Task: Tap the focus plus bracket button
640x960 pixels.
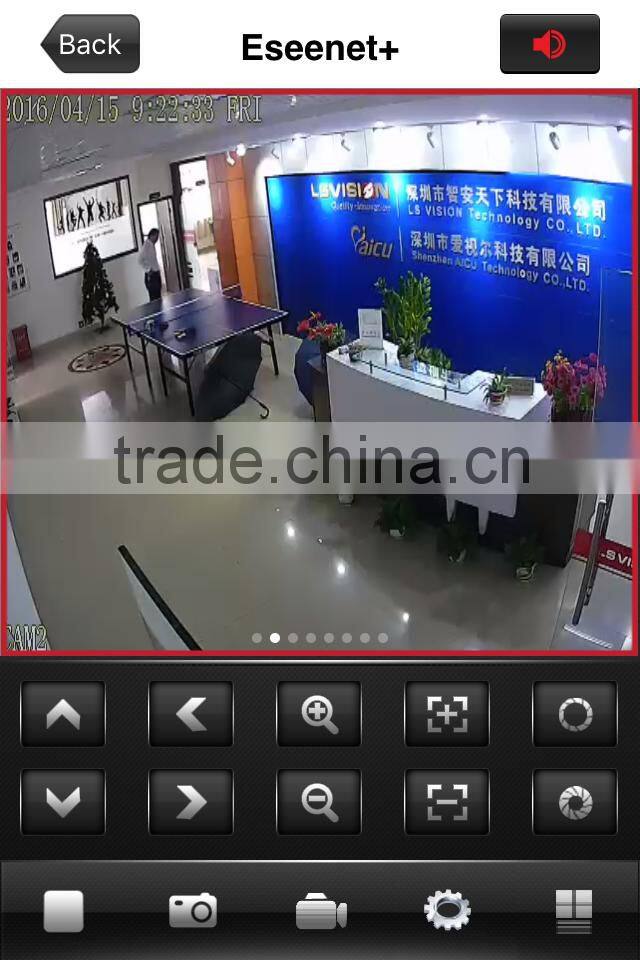Action: click(x=447, y=714)
